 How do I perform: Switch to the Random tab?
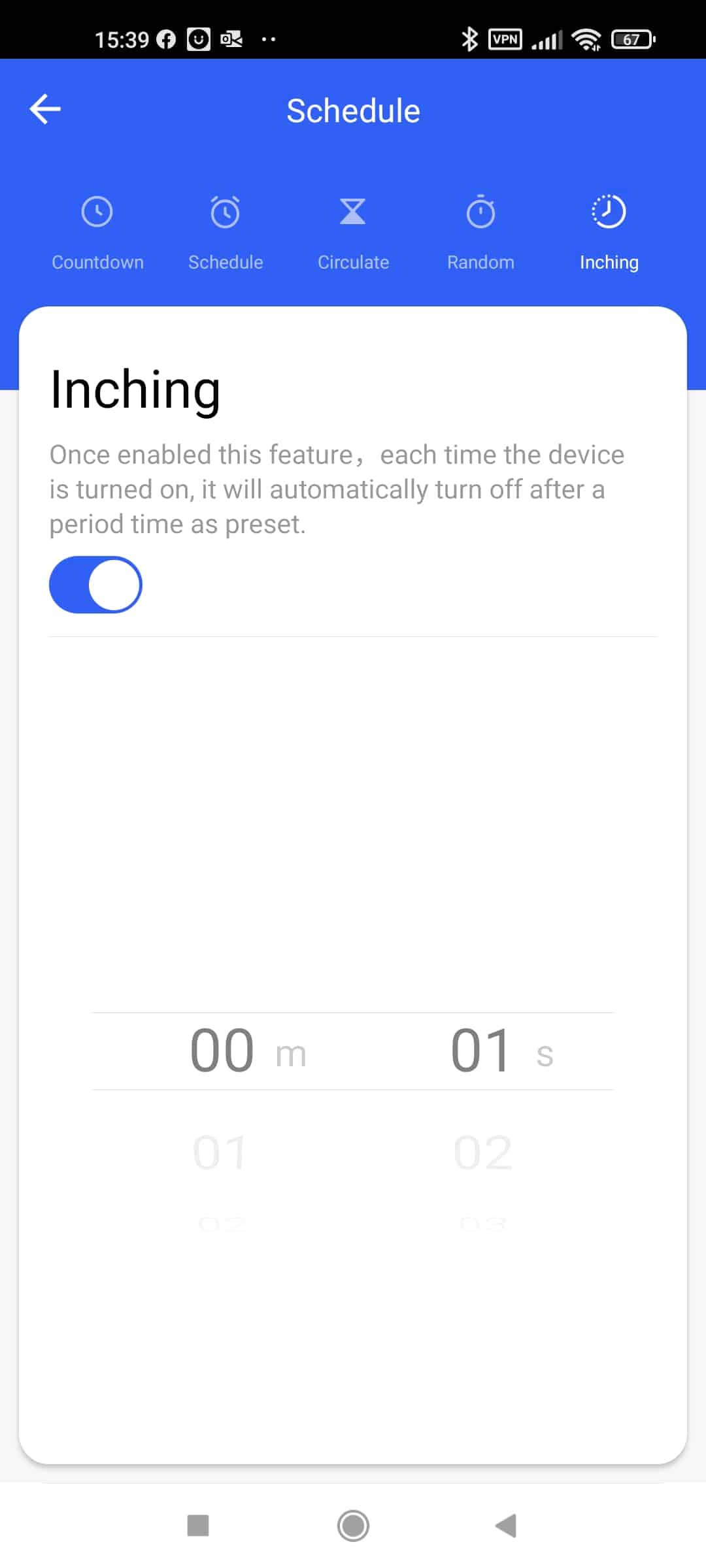pos(480,233)
